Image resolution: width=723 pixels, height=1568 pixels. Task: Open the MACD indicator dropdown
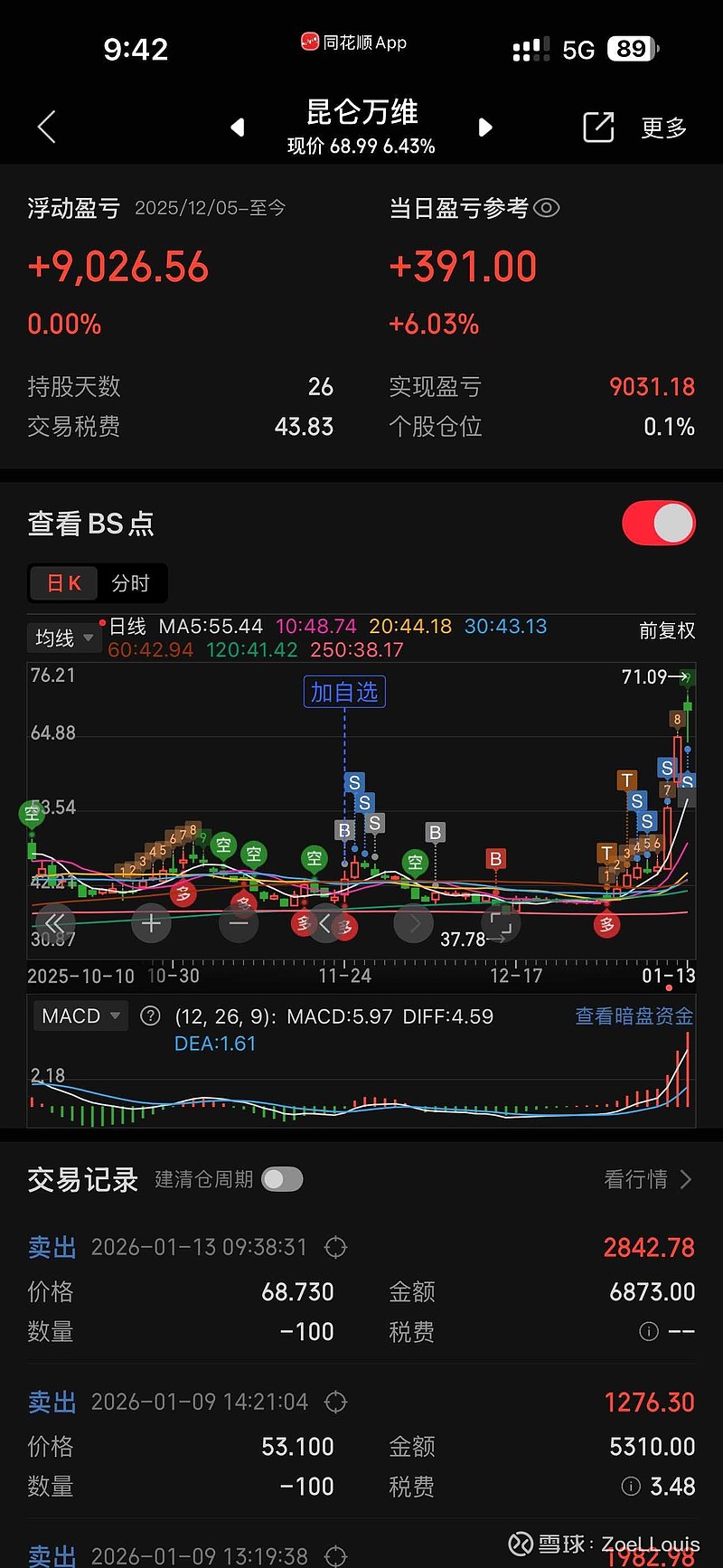[80, 1015]
